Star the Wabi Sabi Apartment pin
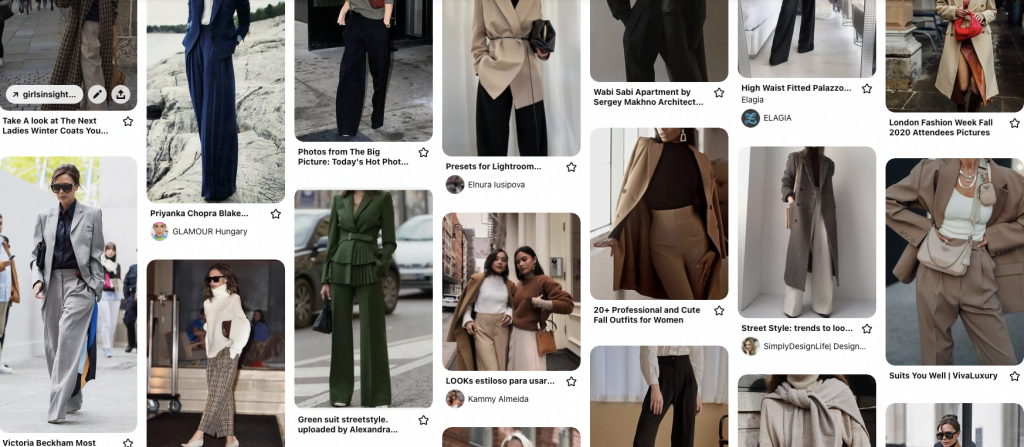The height and width of the screenshot is (447, 1024). 719,93
